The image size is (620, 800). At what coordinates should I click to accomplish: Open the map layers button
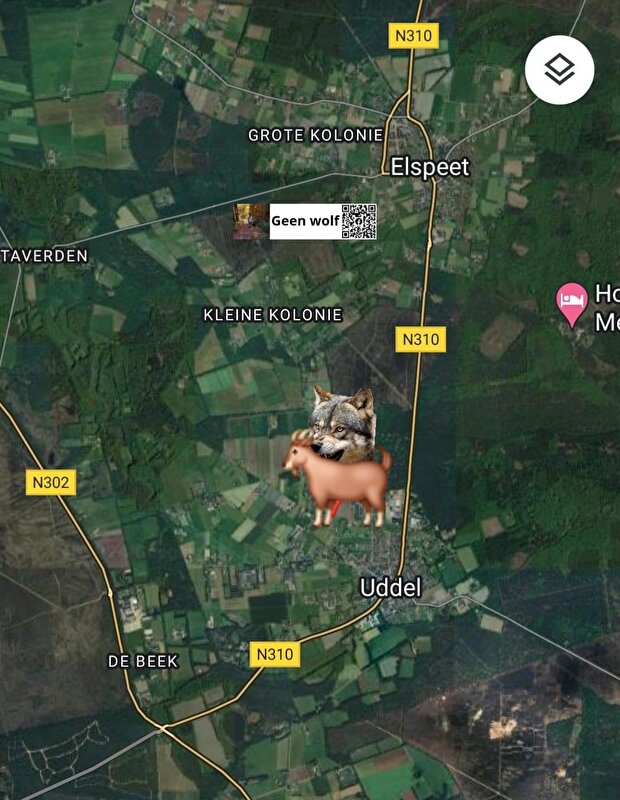click(x=559, y=70)
